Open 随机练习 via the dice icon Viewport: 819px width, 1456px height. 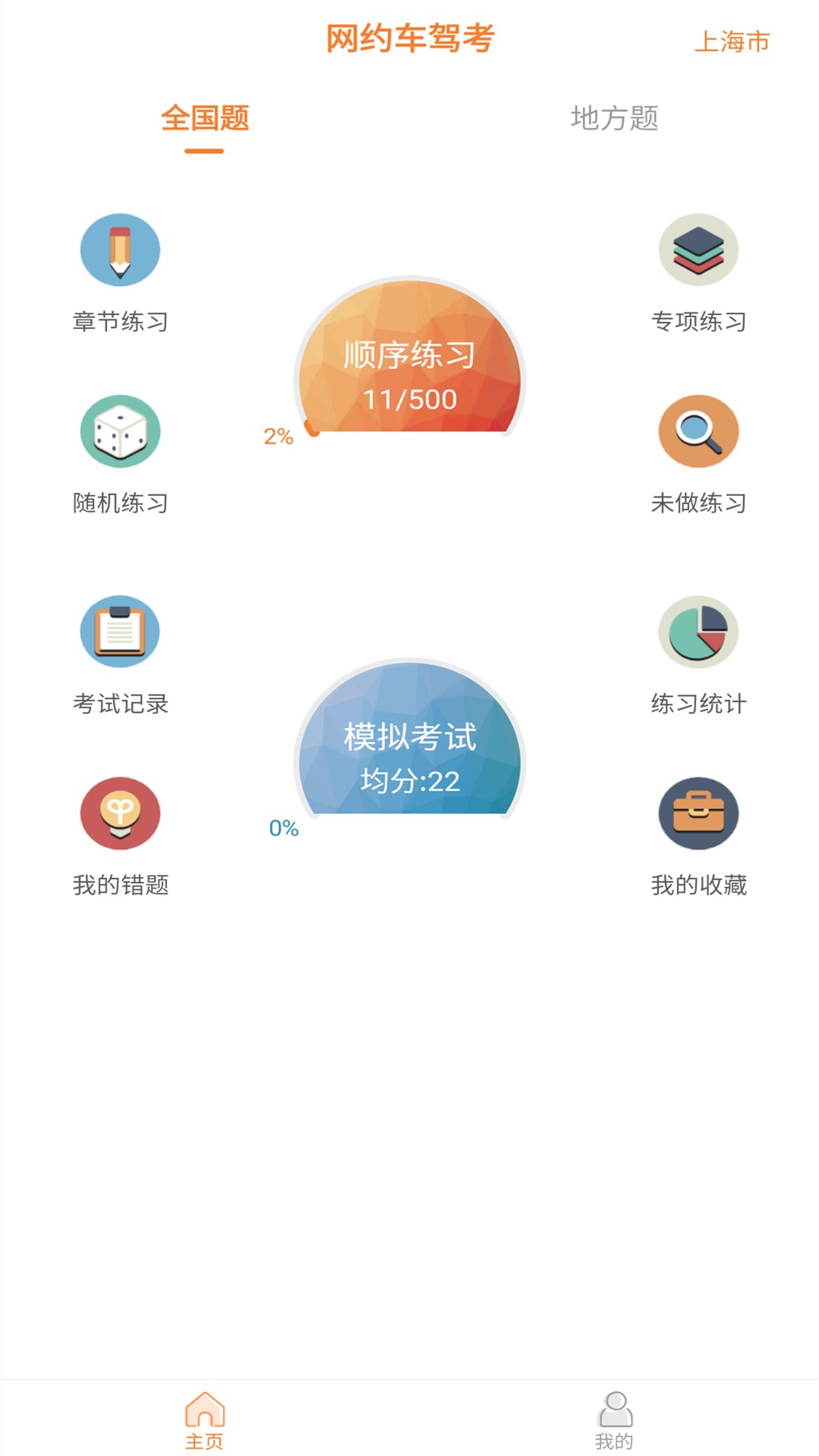coord(119,431)
